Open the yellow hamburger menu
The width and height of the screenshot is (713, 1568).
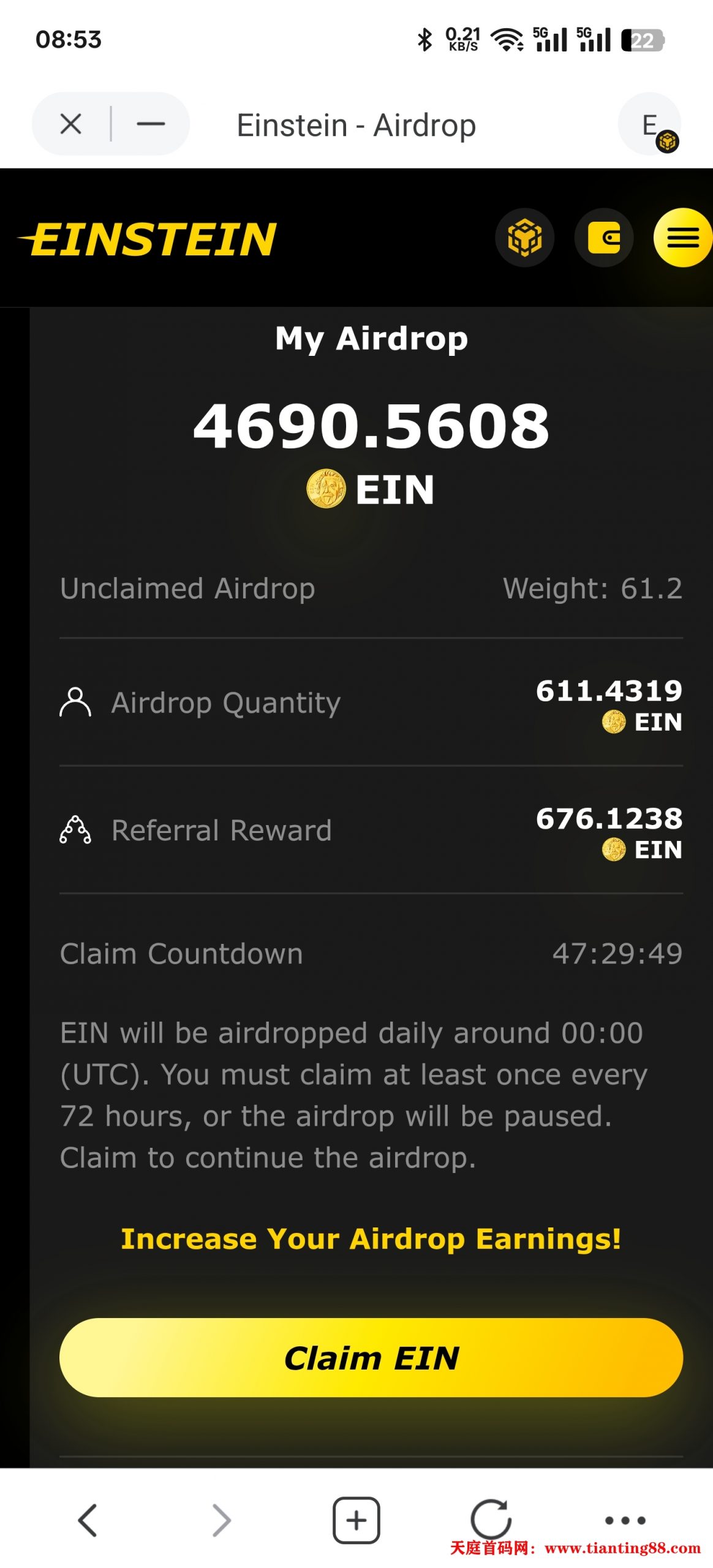click(682, 238)
